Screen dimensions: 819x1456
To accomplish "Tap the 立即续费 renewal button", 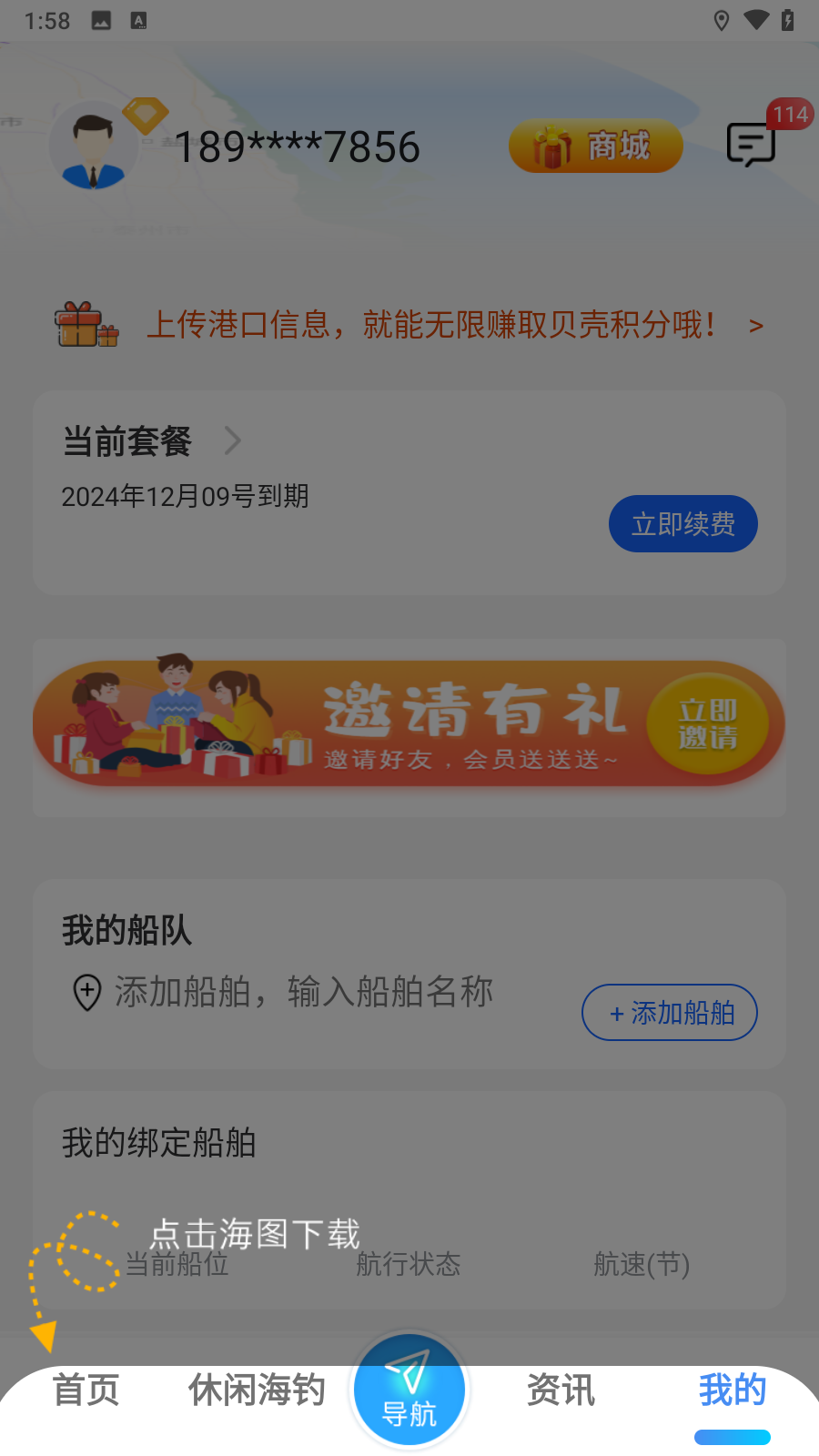I will tap(682, 523).
